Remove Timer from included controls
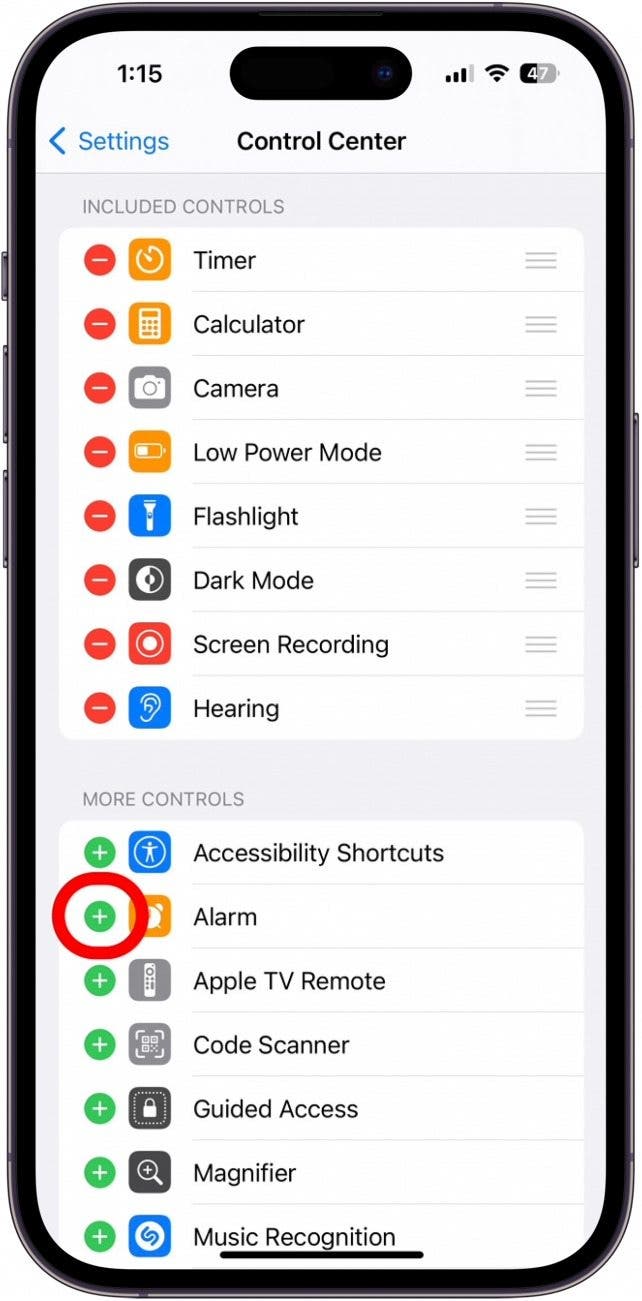 (x=99, y=261)
